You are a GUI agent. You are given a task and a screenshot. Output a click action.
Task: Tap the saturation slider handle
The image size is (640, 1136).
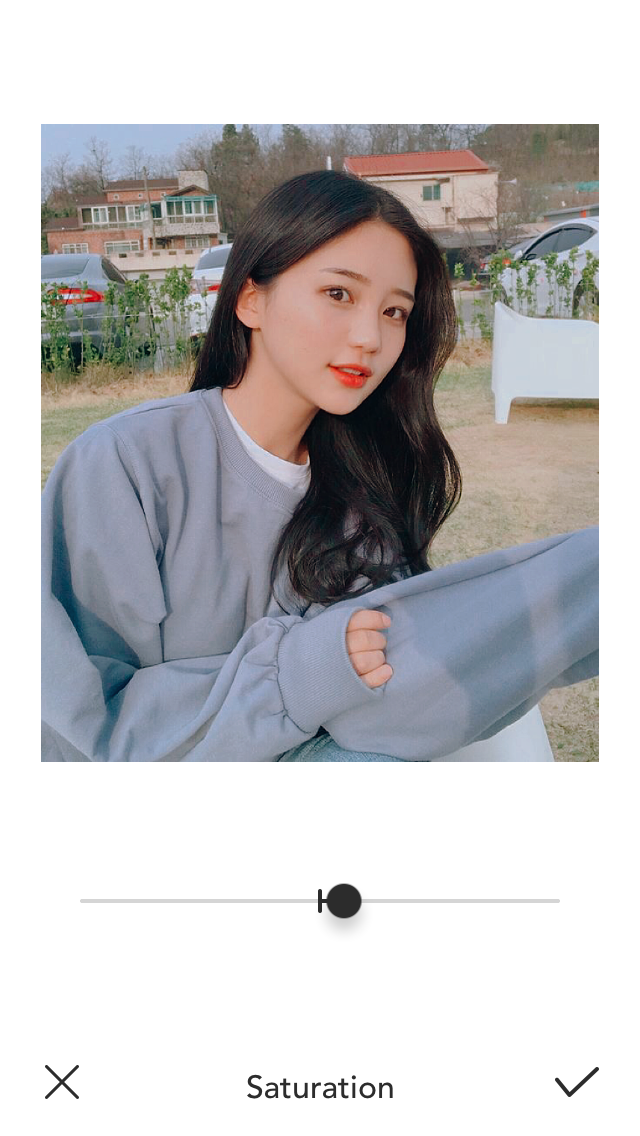click(x=343, y=901)
